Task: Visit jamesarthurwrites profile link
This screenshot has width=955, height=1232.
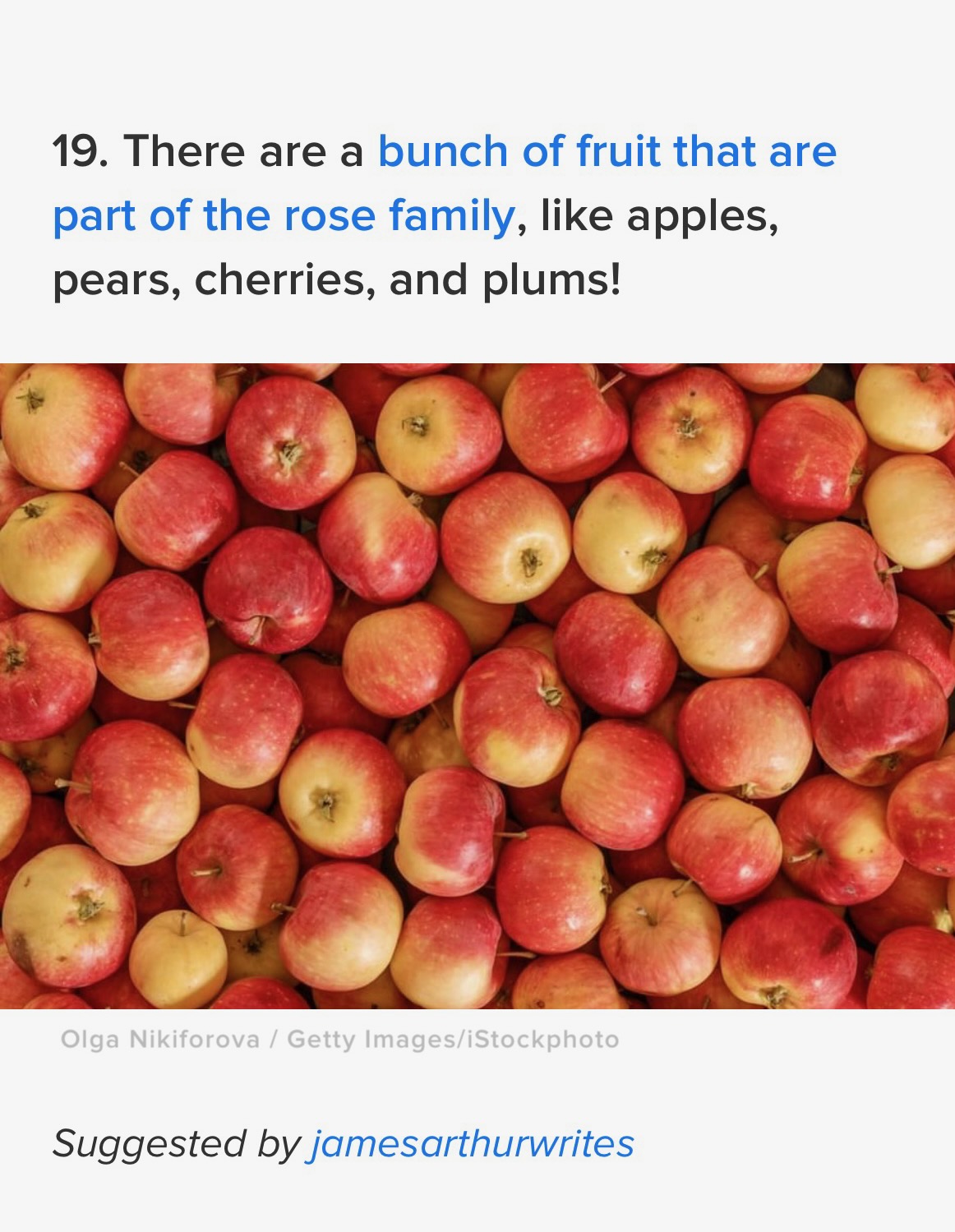Action: point(471,1143)
